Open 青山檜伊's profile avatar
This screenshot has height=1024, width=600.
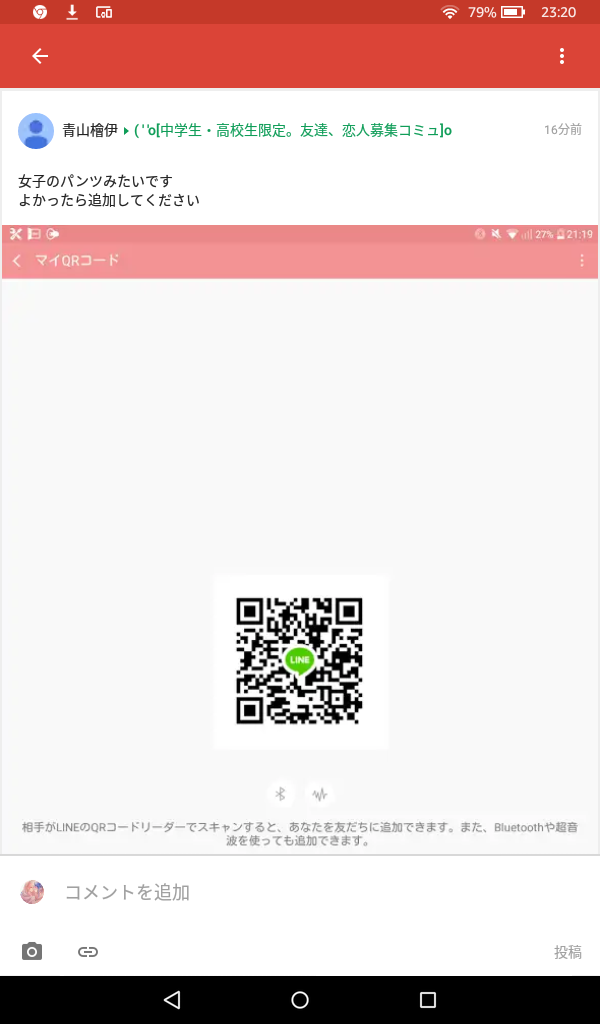(x=36, y=131)
